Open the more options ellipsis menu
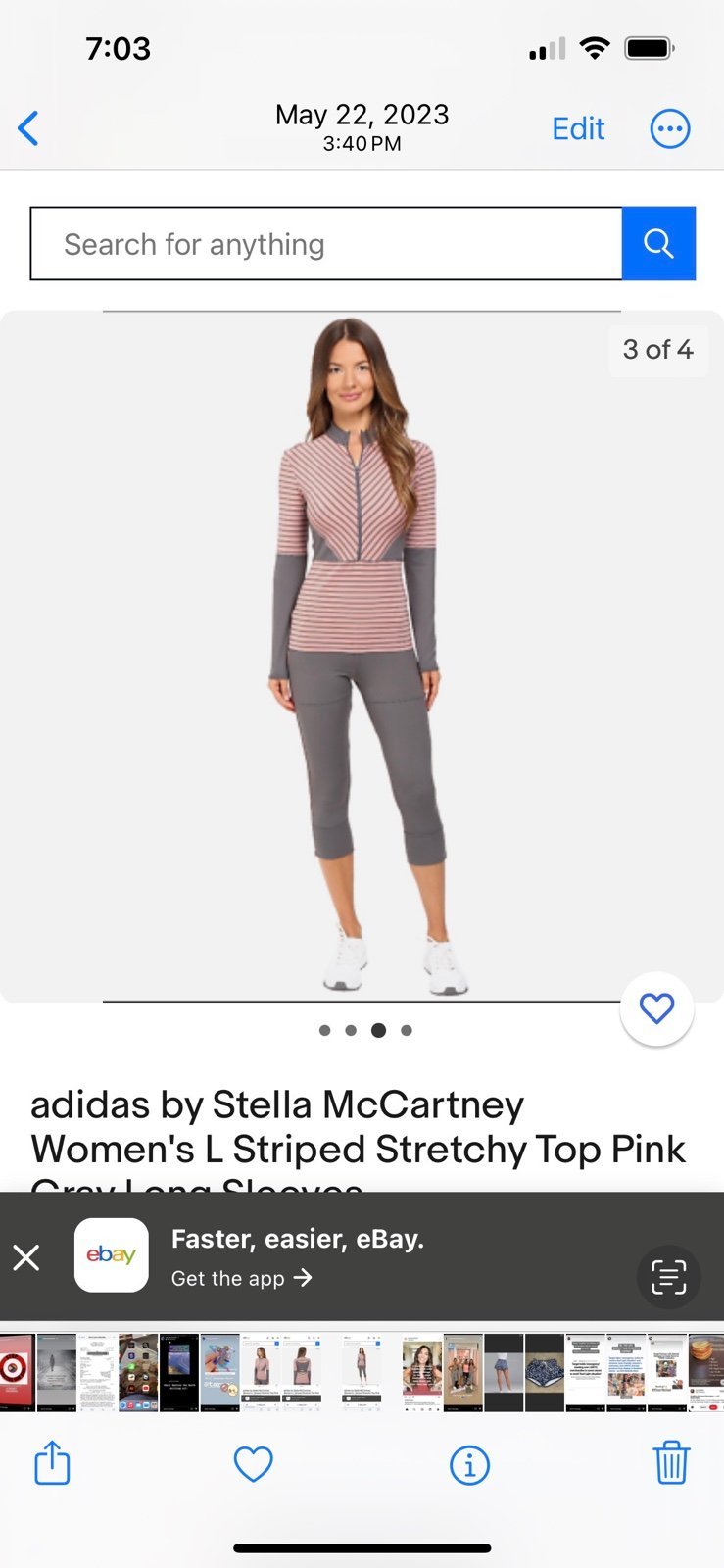The height and width of the screenshot is (1568, 724). click(670, 128)
